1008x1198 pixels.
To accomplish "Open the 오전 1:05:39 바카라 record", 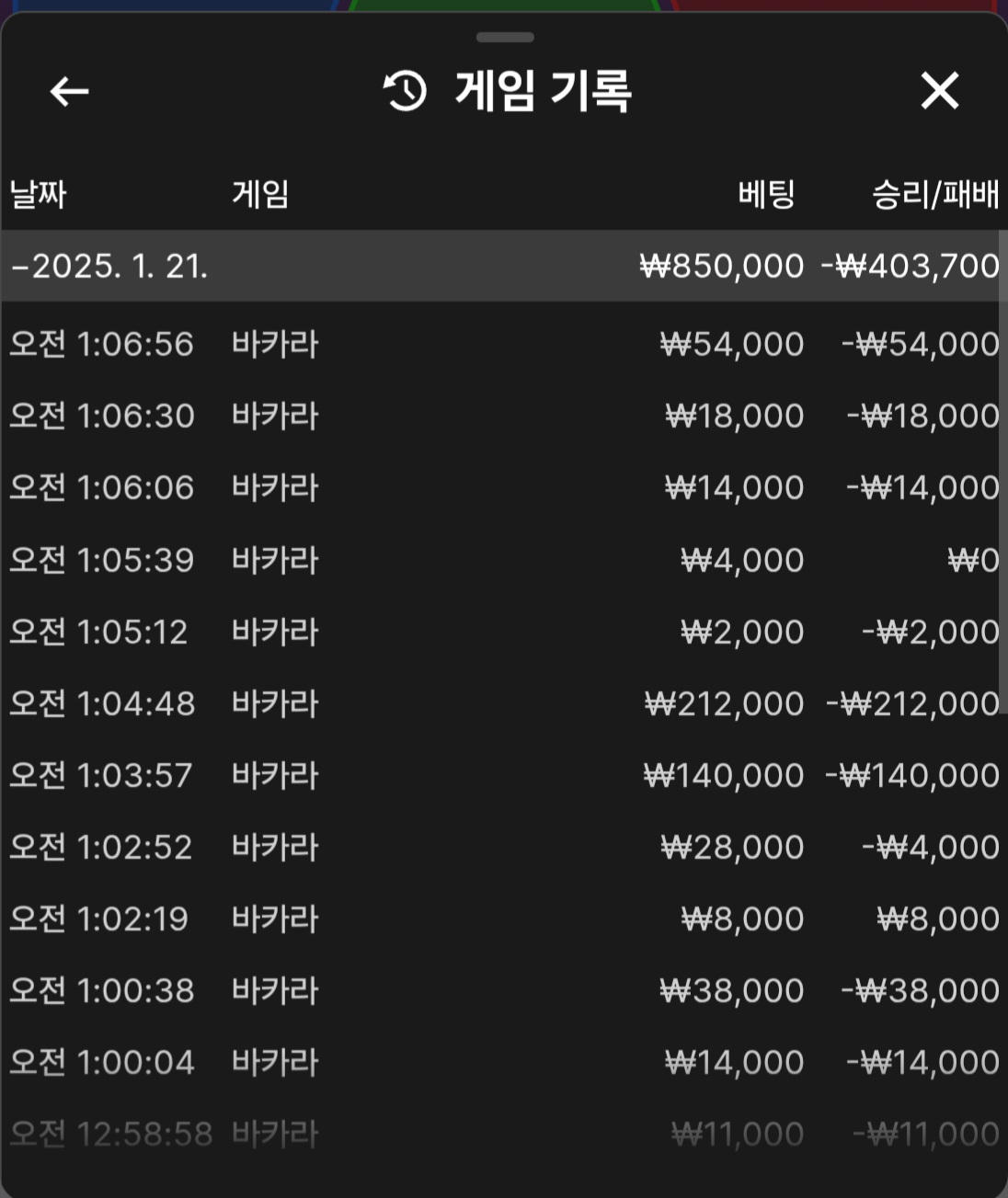I will tap(504, 560).
